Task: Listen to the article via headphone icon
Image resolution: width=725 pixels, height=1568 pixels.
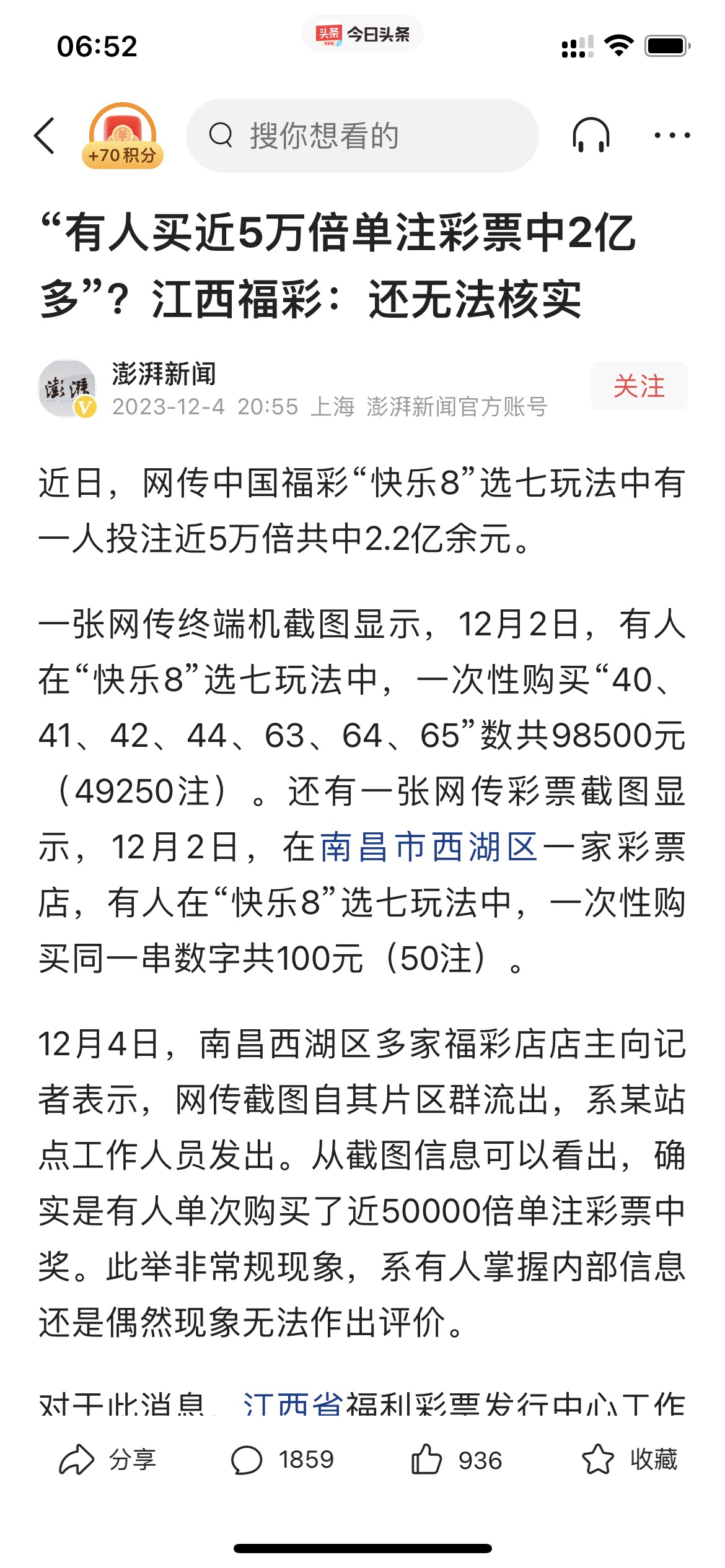Action: [x=591, y=135]
